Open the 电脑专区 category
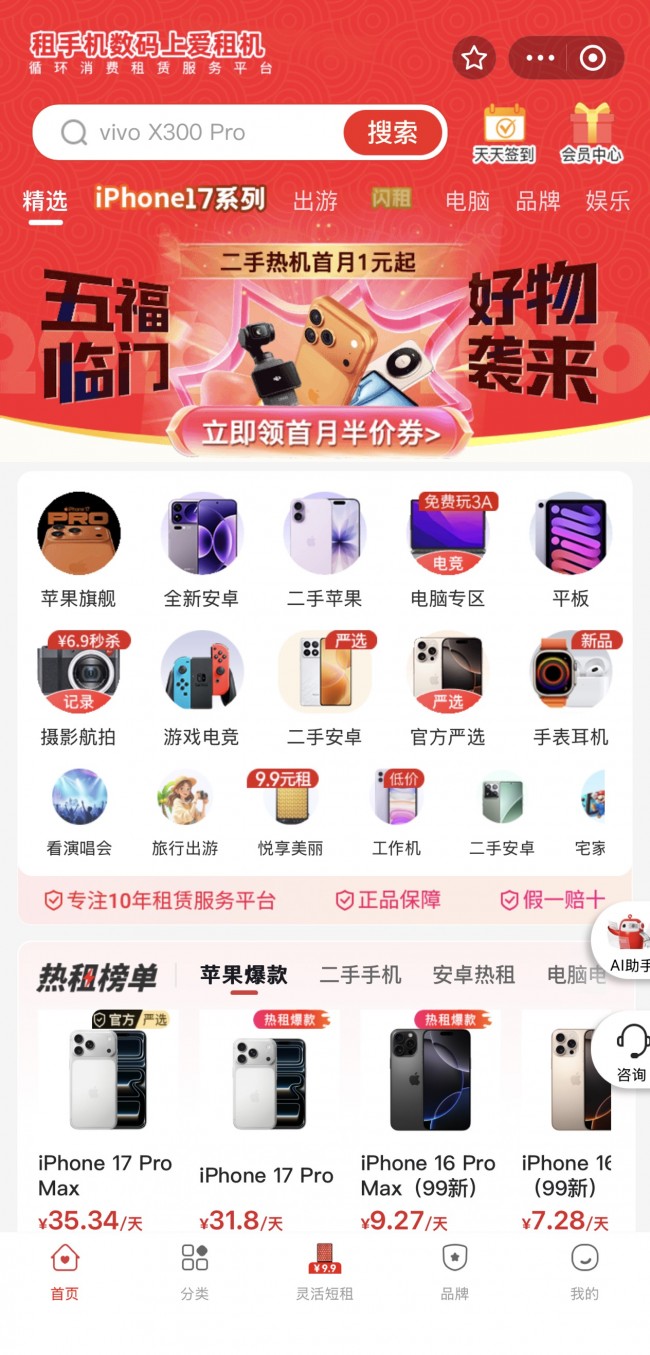 [x=448, y=551]
